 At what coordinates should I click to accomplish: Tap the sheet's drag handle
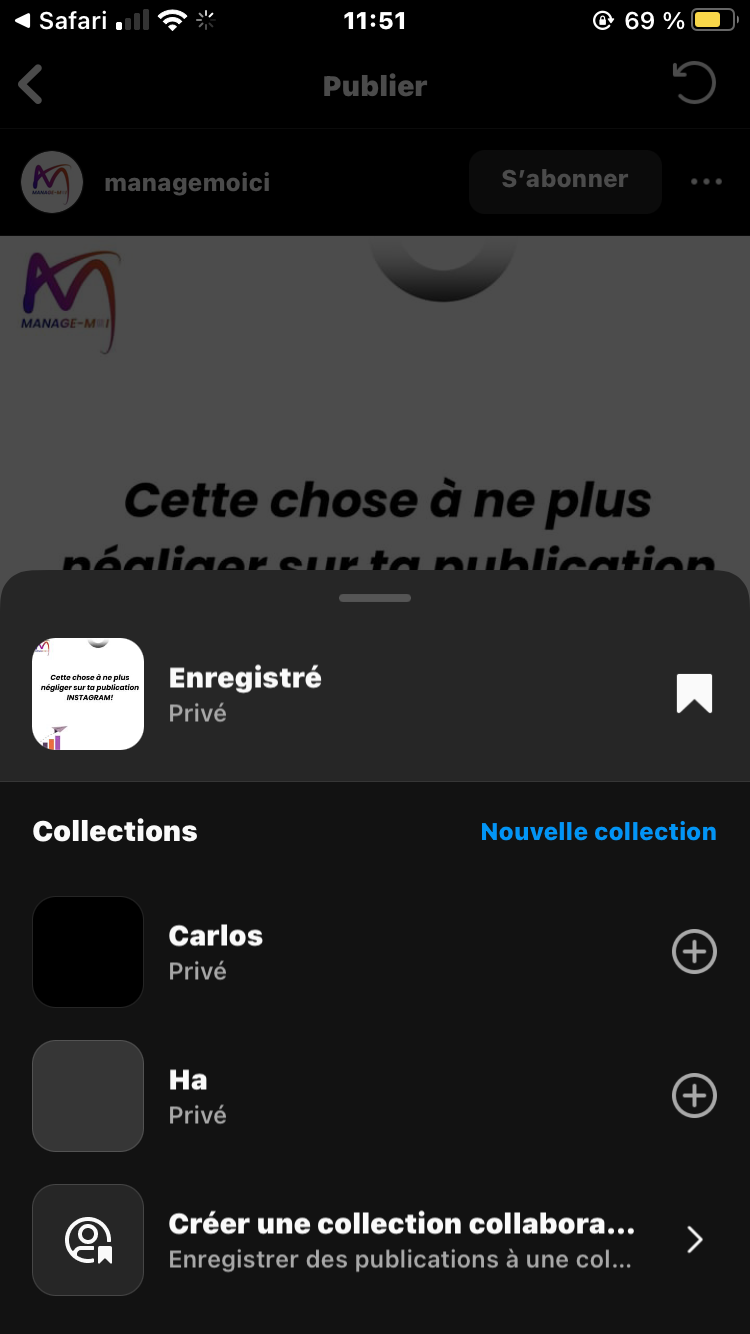pos(375,598)
